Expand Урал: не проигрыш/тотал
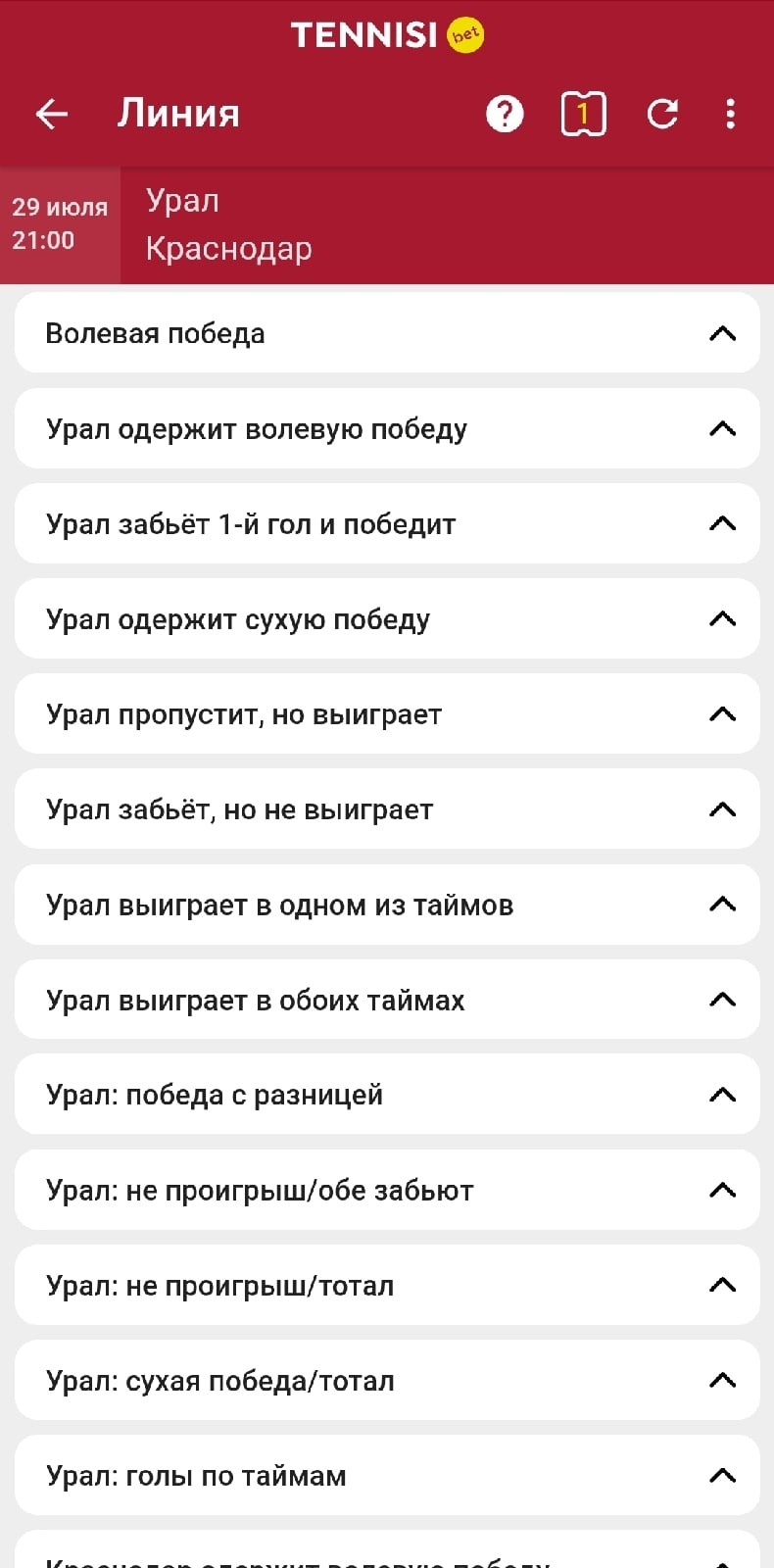The width and height of the screenshot is (774, 1568). click(387, 1285)
